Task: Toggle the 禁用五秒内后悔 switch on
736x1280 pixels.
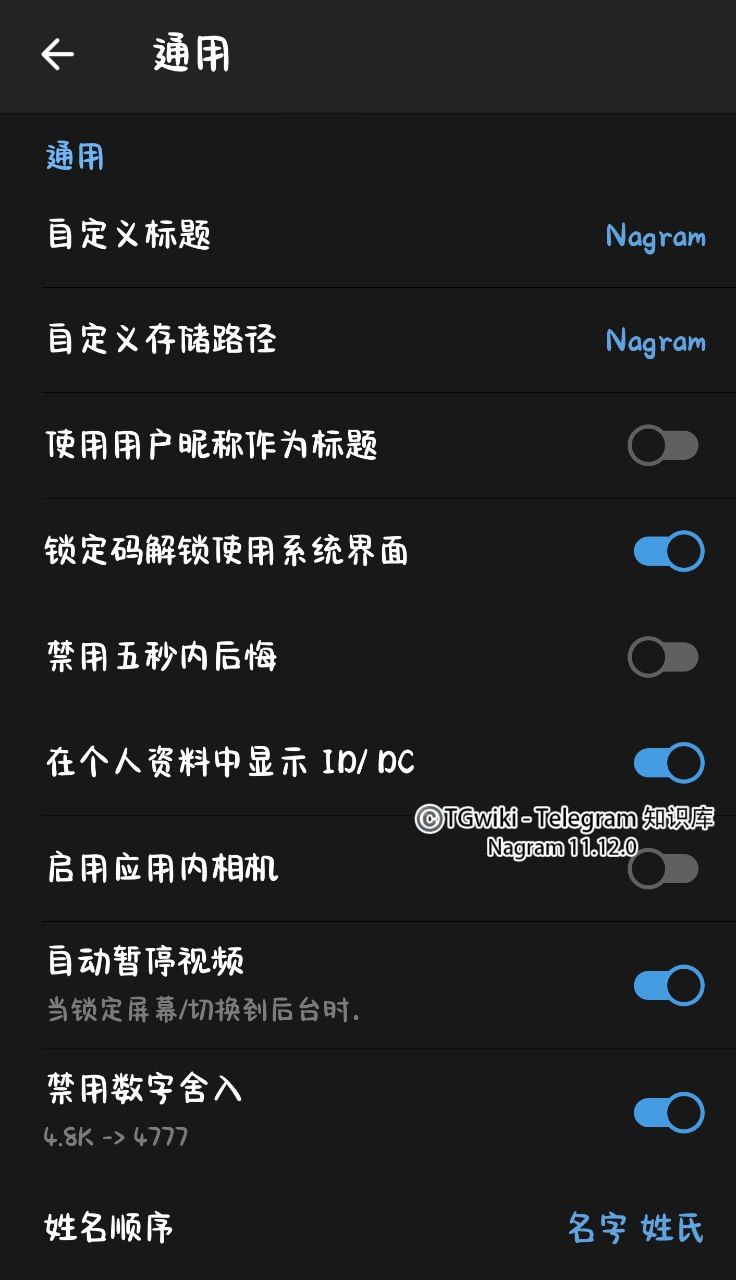Action: point(664,657)
